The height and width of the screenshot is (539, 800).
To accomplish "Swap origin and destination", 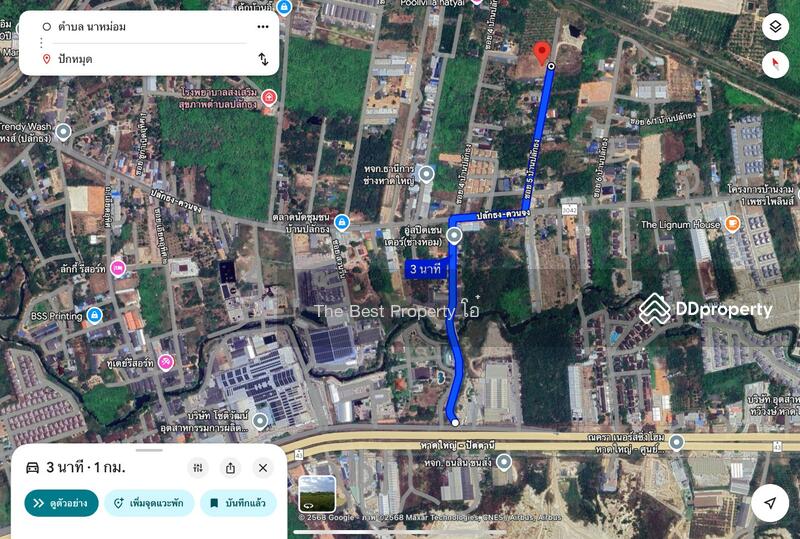I will [263, 59].
